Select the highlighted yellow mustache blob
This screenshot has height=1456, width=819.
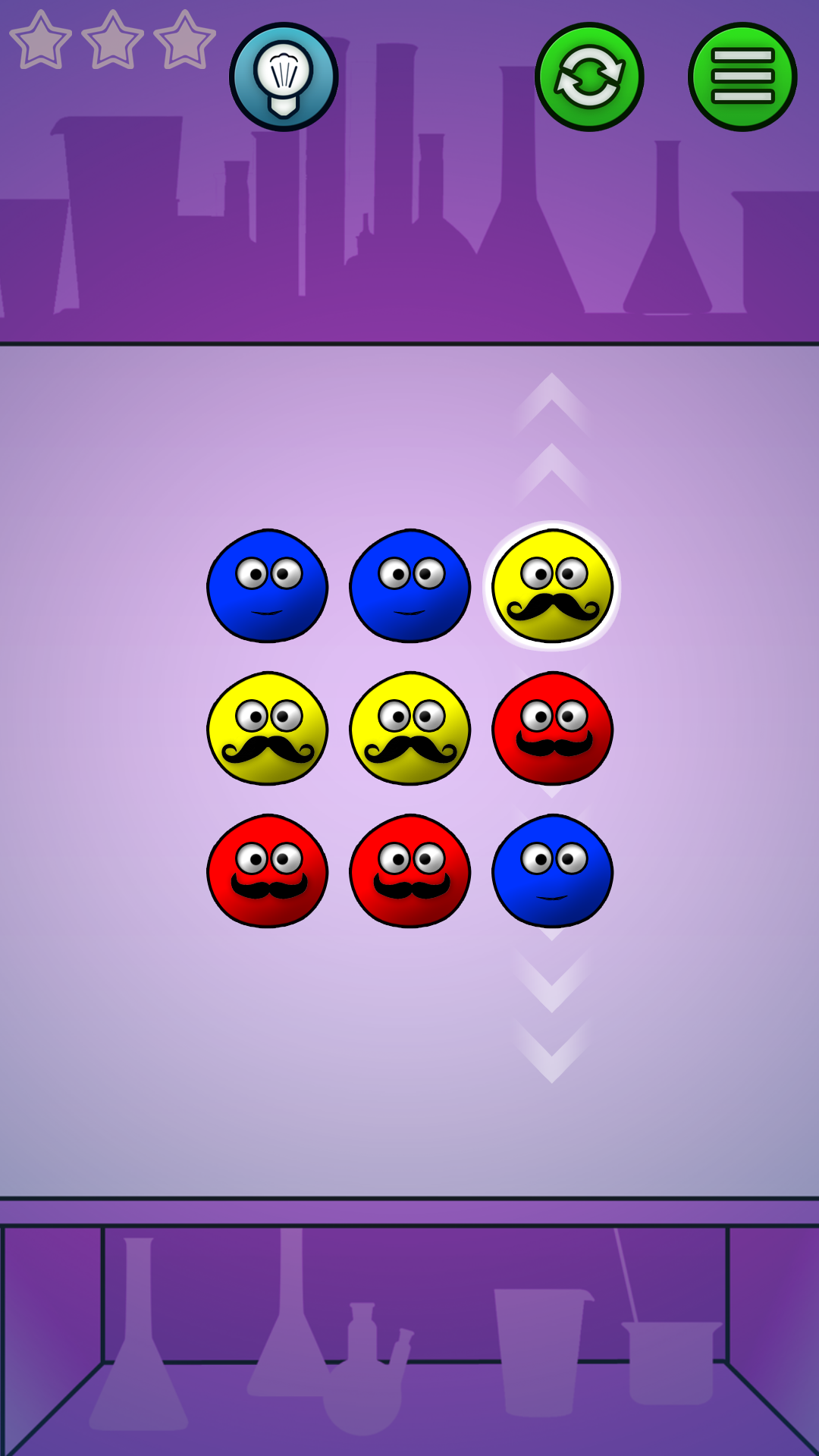click(552, 586)
